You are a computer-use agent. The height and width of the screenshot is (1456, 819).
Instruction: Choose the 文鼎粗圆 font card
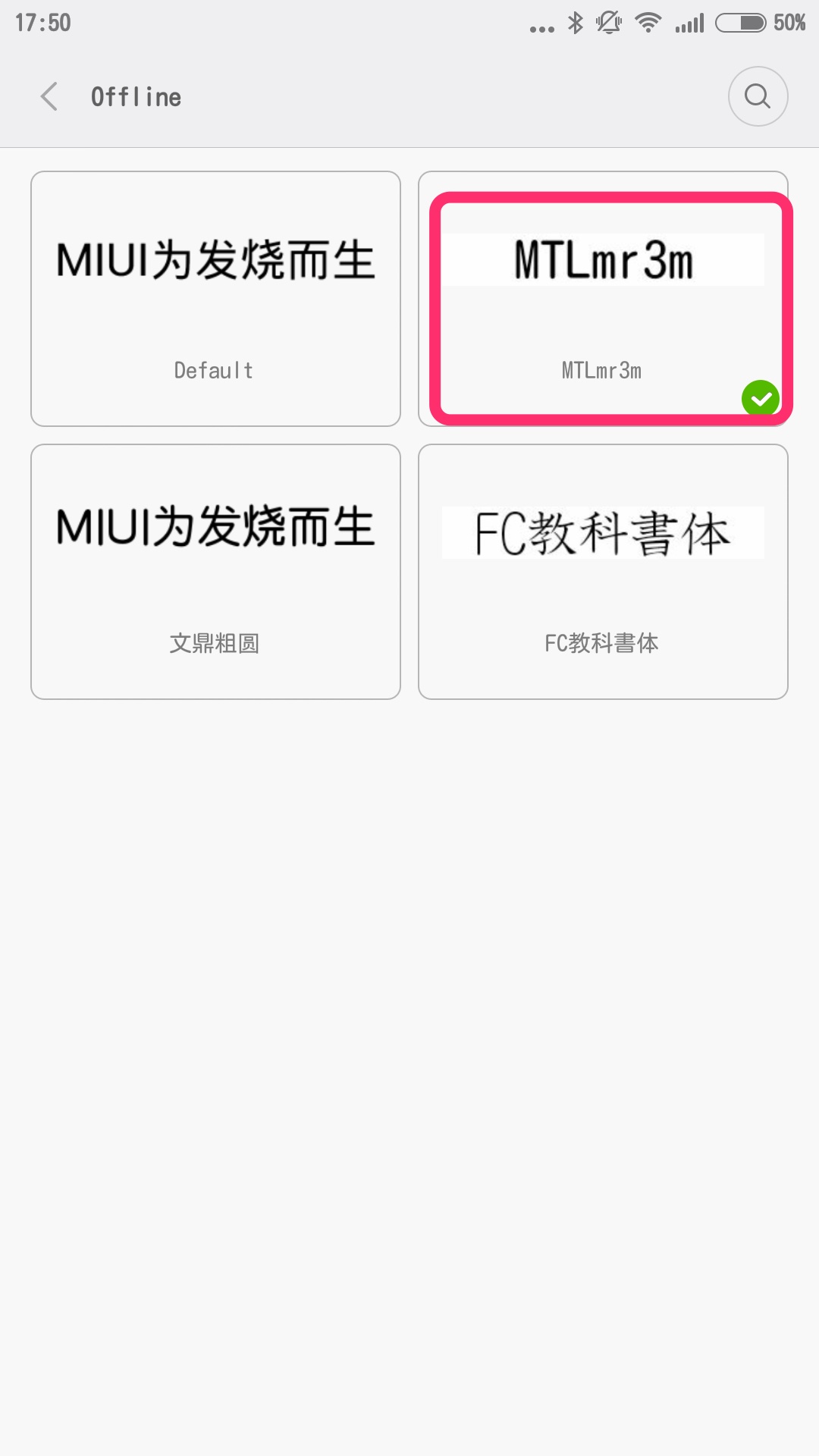(215, 572)
